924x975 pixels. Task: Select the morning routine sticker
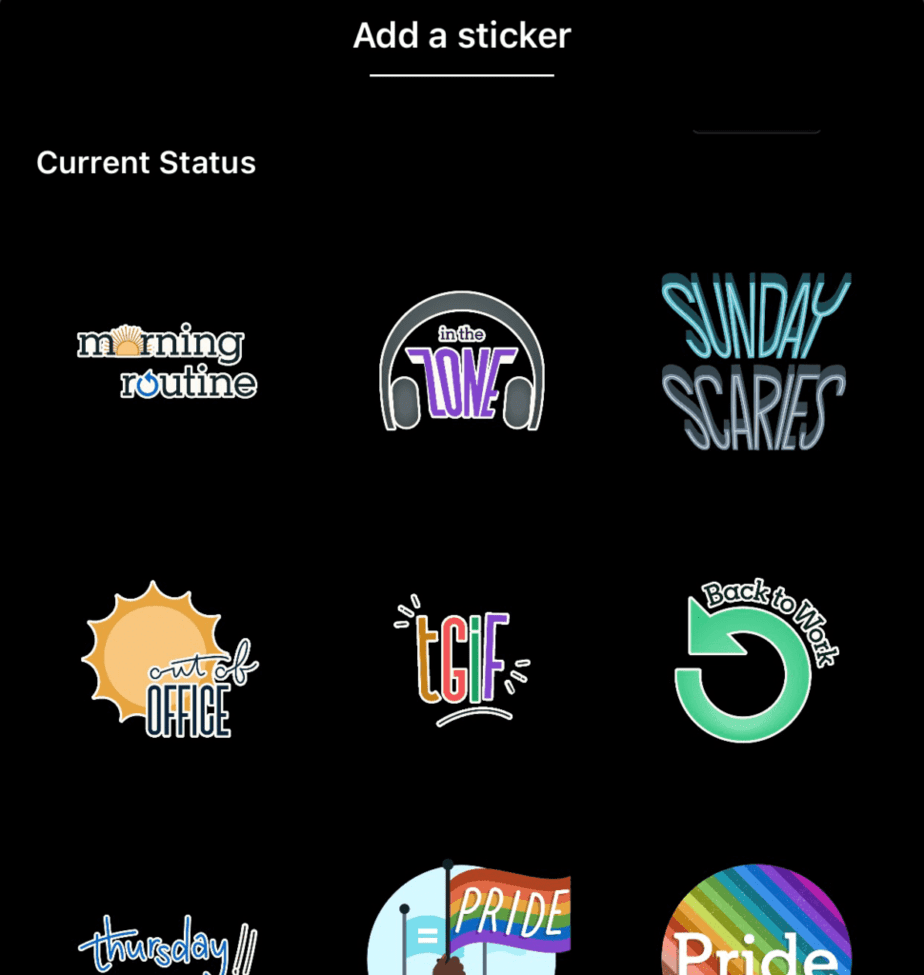click(x=167, y=362)
